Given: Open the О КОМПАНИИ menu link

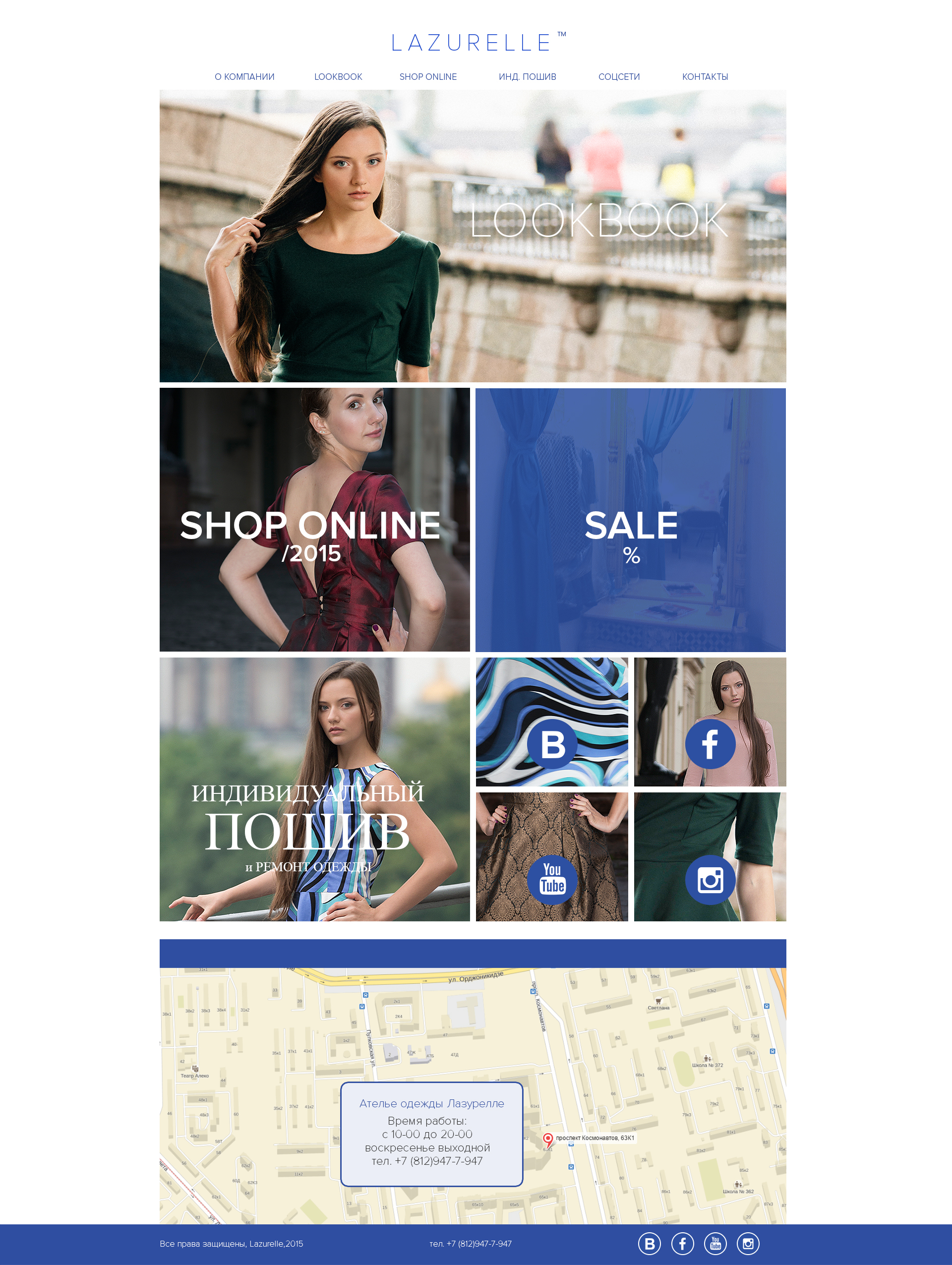Looking at the screenshot, I should click(x=244, y=77).
